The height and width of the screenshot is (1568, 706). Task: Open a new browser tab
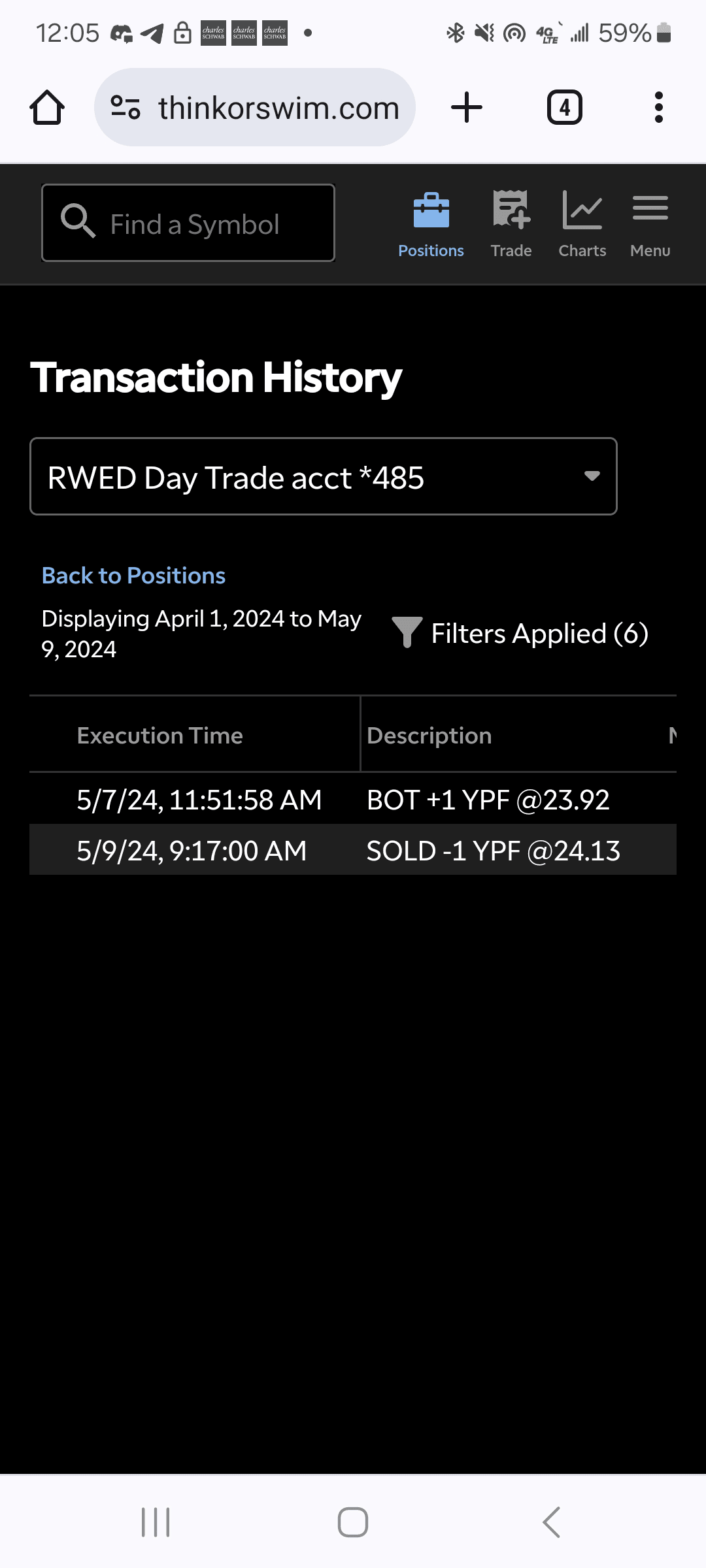pos(467,108)
